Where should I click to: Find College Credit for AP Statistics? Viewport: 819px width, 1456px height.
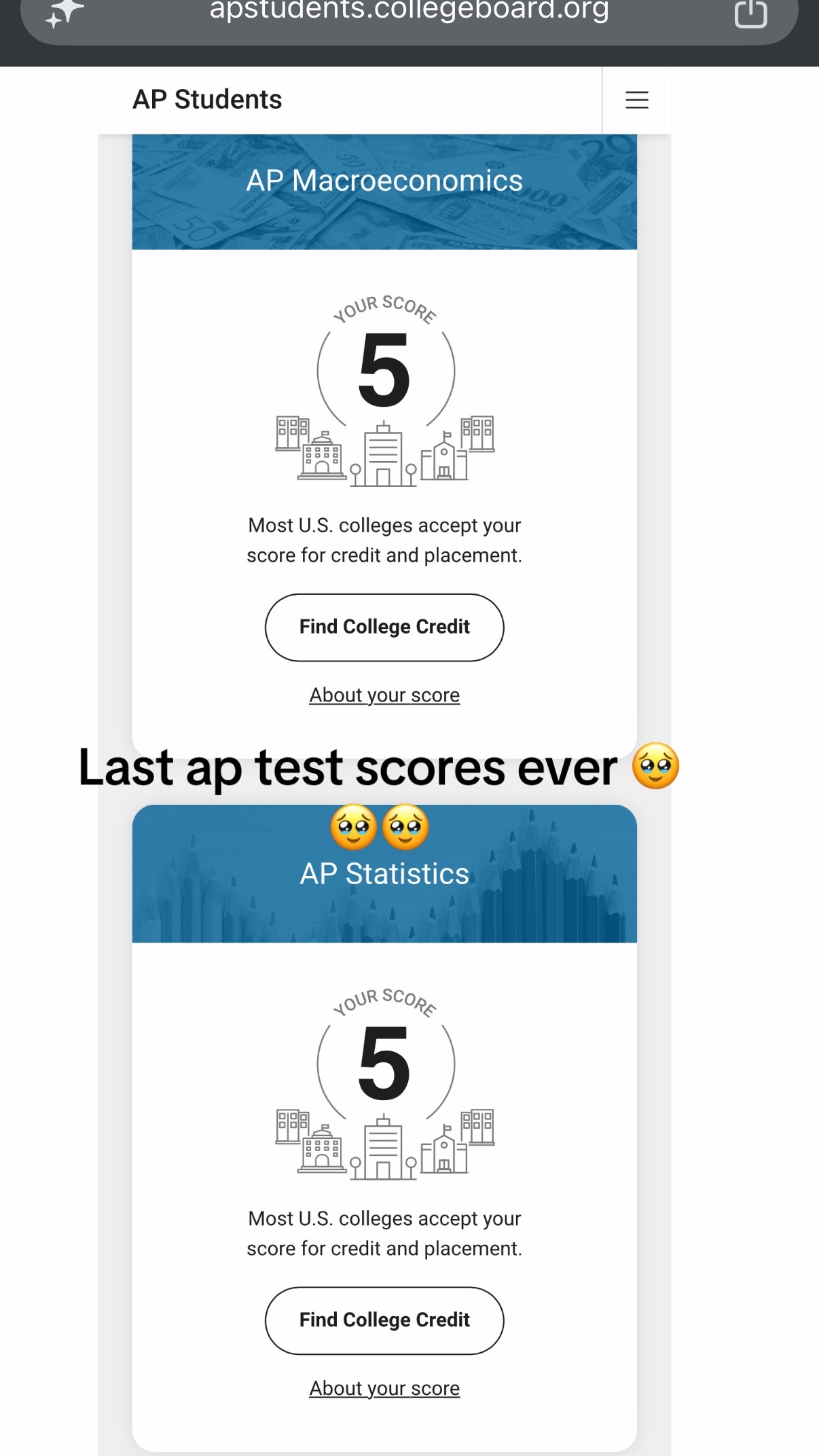tap(384, 1320)
